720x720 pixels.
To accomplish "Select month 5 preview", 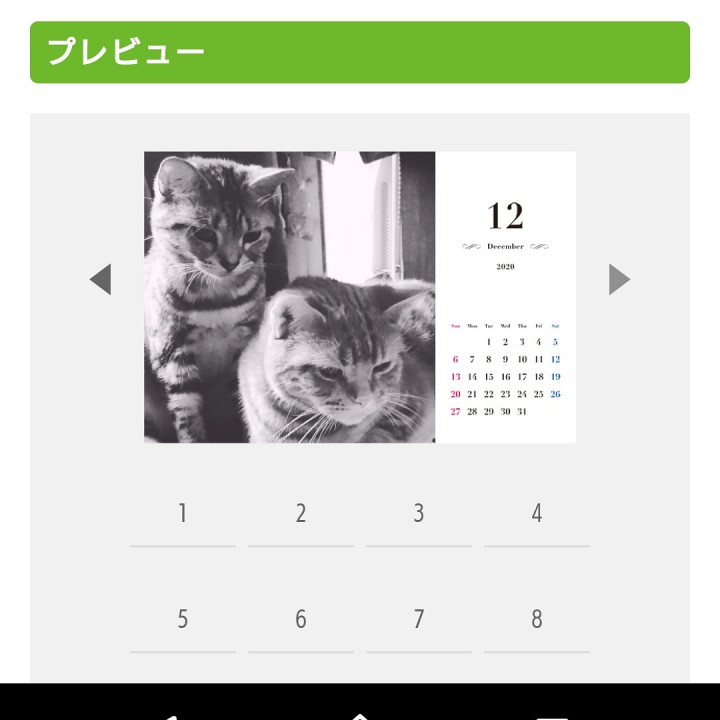I will pyautogui.click(x=182, y=619).
